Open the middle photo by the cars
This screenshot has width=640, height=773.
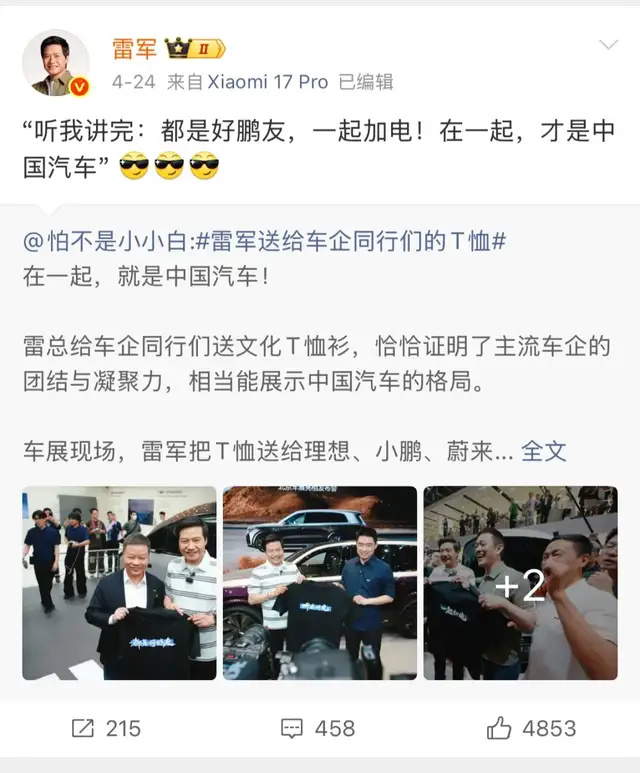point(320,583)
